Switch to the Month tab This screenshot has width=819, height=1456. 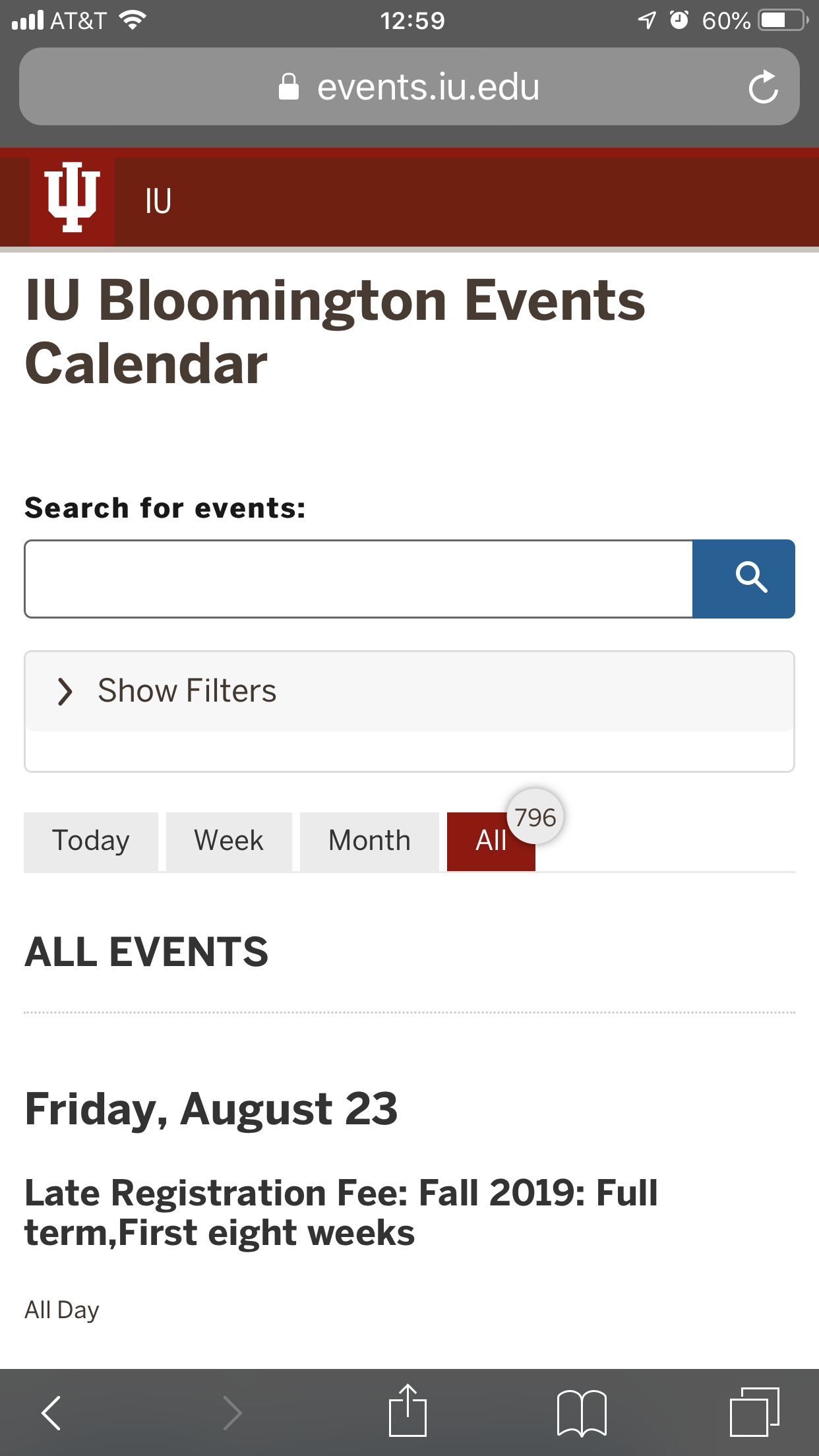pyautogui.click(x=369, y=841)
